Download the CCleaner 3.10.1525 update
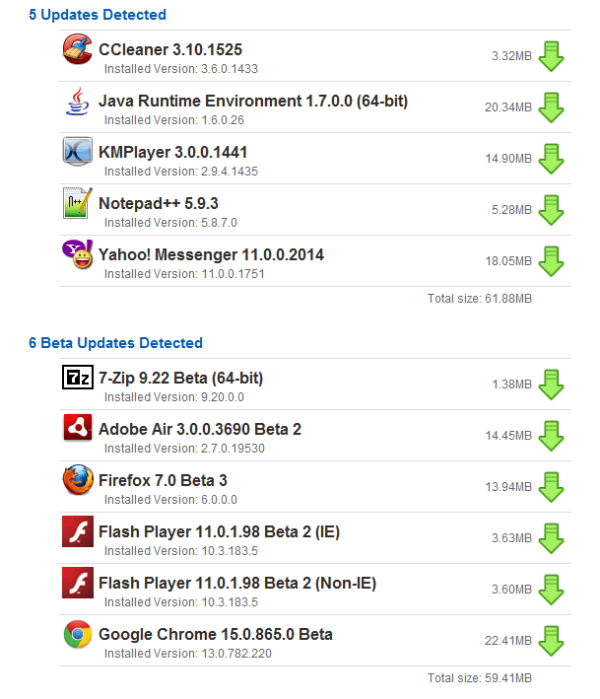Screen dimensions: 600x699 pos(551,56)
